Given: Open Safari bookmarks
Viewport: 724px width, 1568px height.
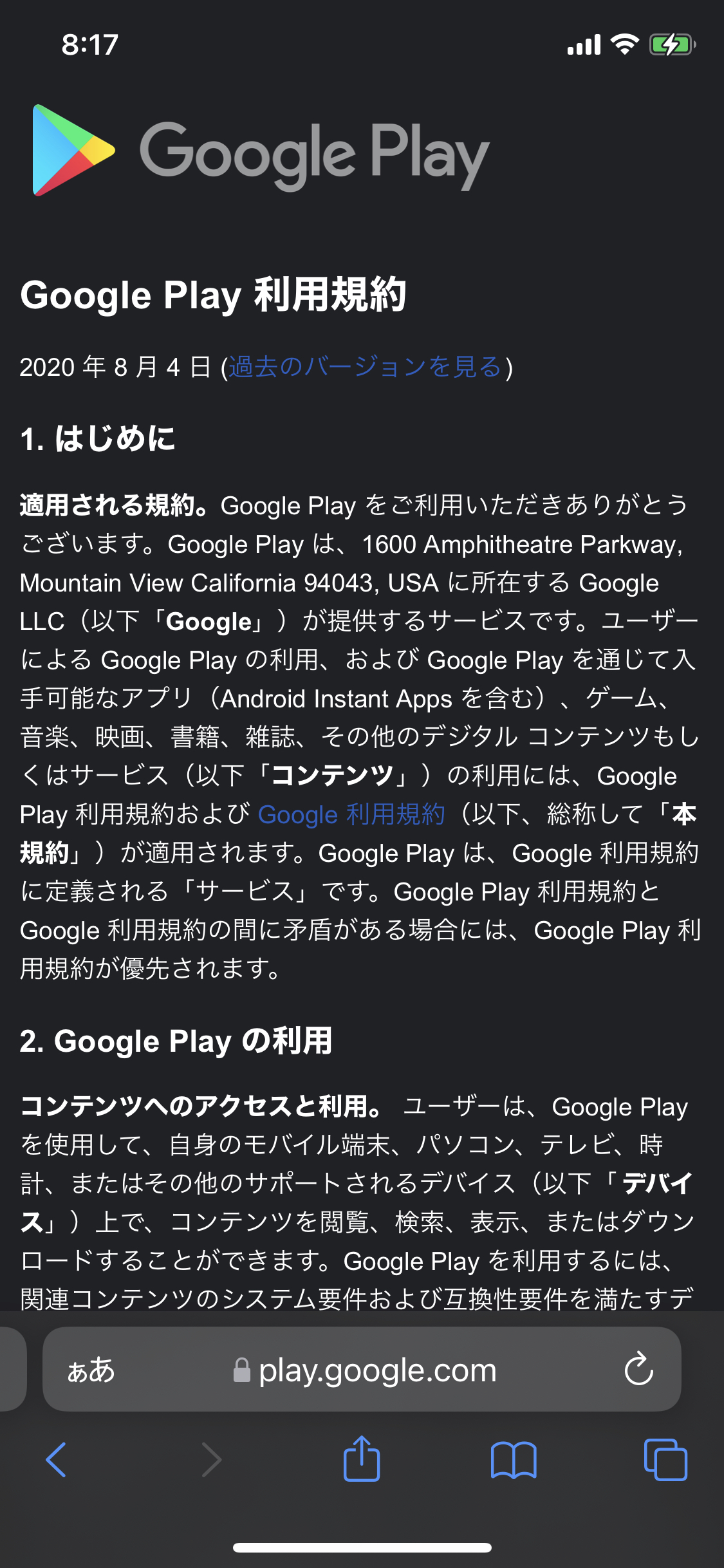Looking at the screenshot, I should (513, 1459).
